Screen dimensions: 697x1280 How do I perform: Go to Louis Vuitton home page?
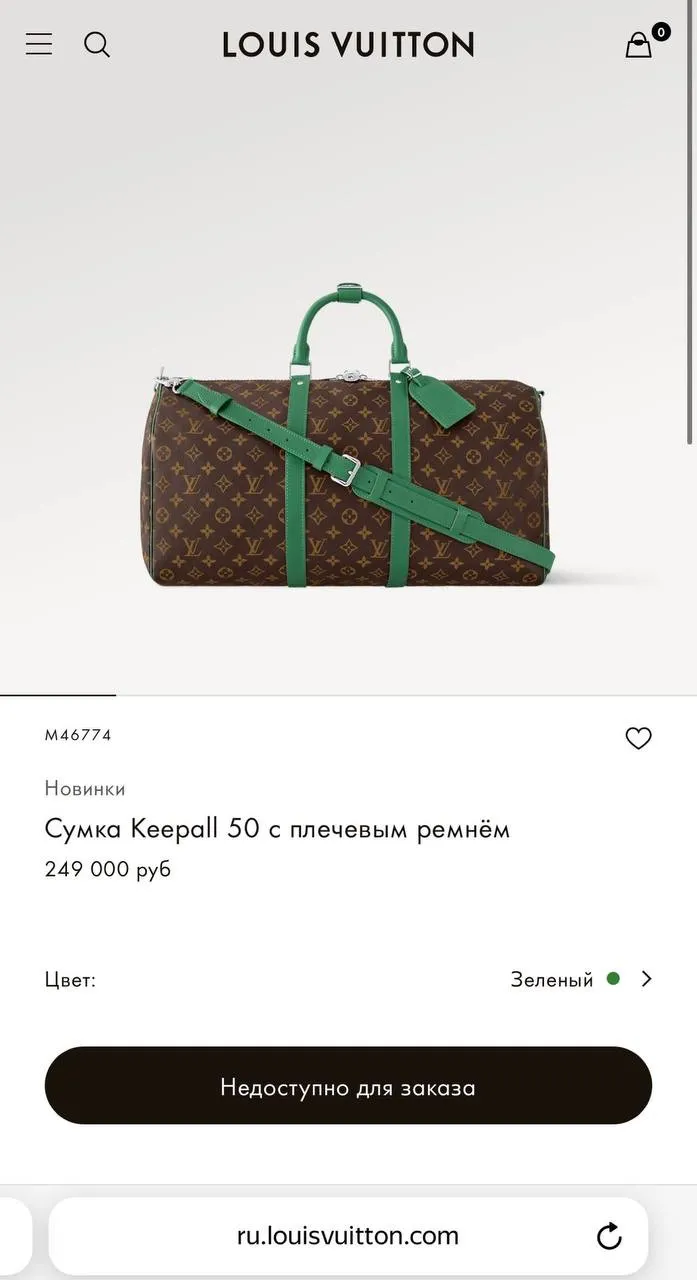(348, 45)
